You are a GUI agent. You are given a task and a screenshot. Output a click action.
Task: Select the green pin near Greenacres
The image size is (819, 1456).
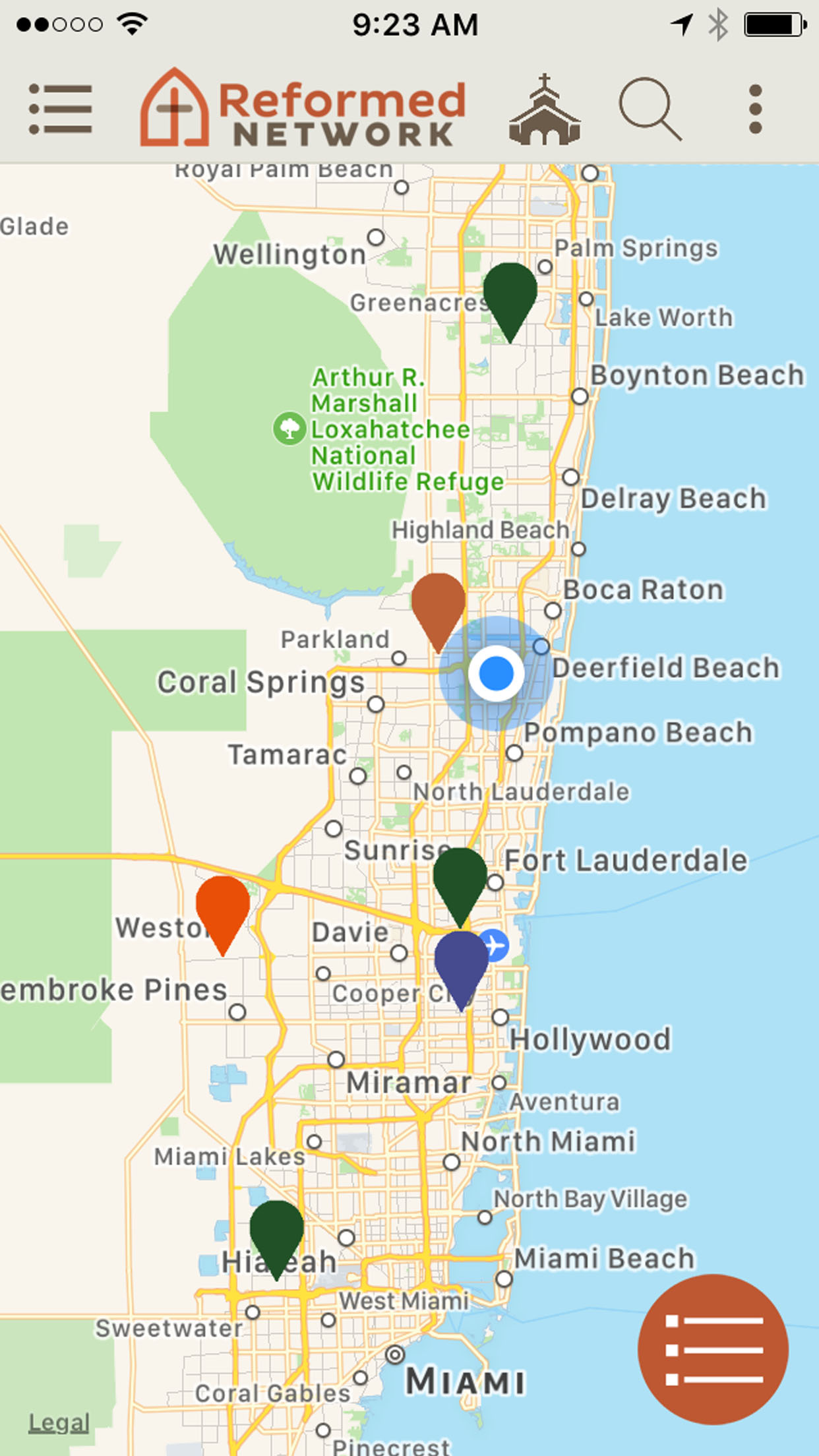(x=510, y=302)
